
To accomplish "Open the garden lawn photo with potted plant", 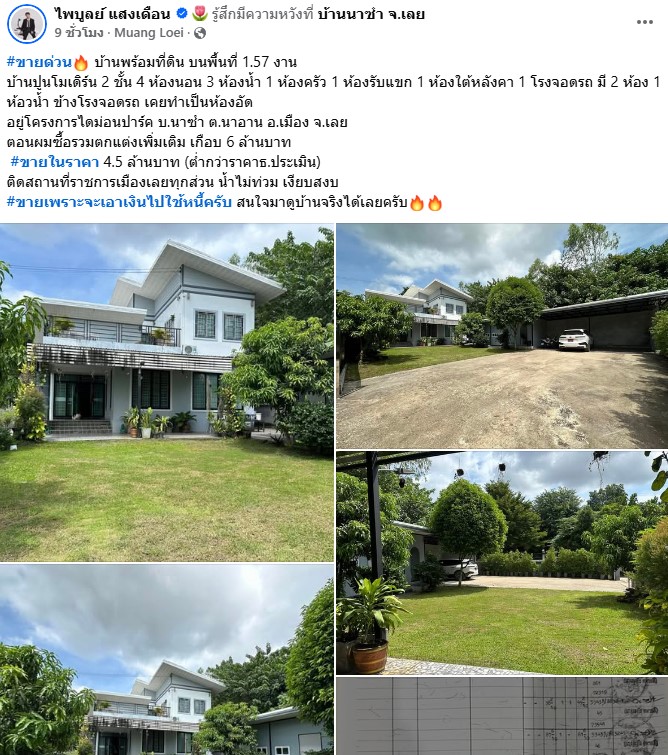I will coord(502,562).
